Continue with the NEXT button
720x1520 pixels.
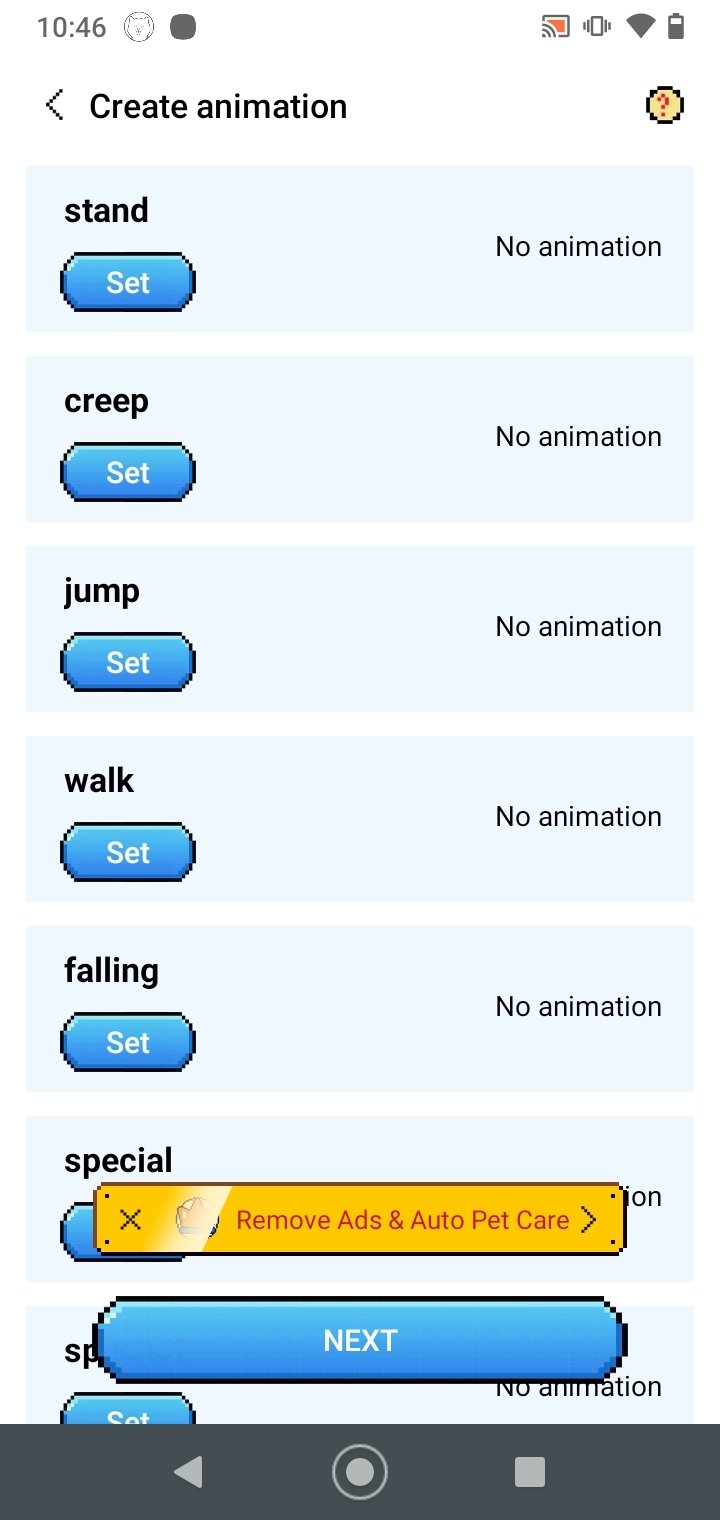[360, 1341]
